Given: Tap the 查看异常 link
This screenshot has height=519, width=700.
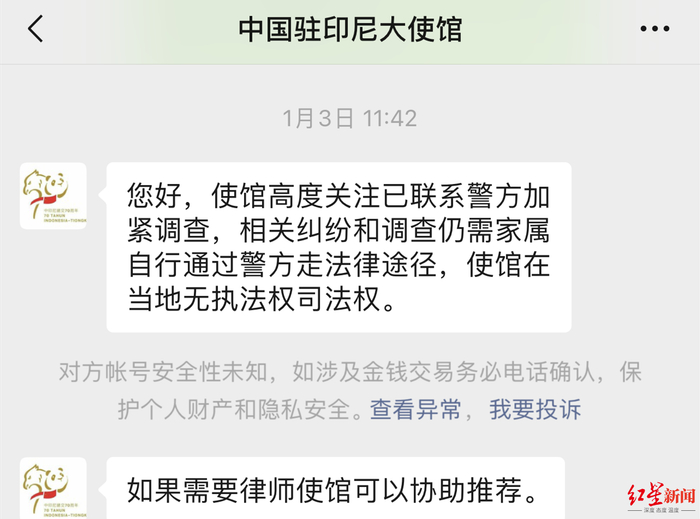Looking at the screenshot, I should [415, 409].
